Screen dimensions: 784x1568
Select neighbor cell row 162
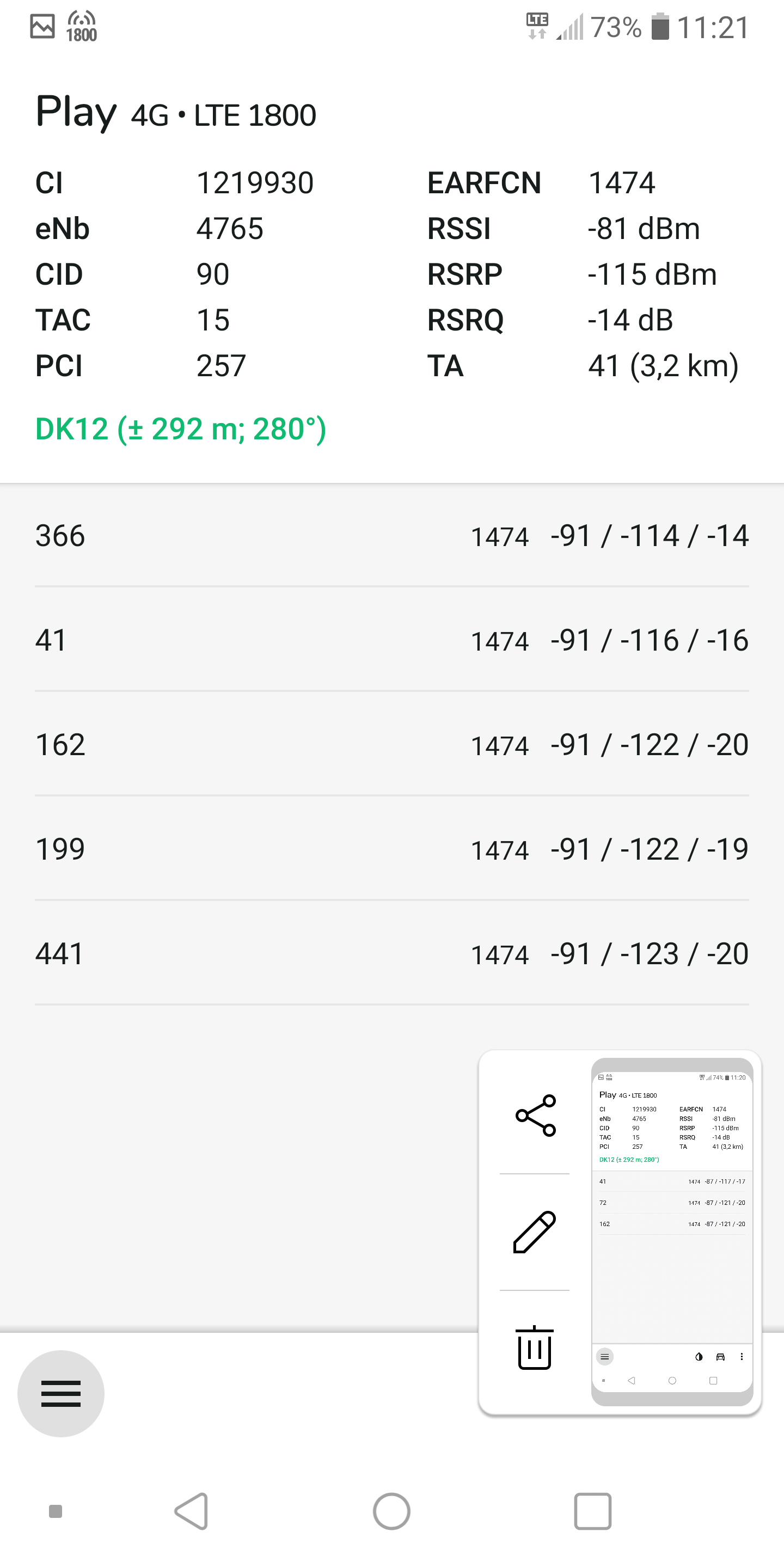392,744
